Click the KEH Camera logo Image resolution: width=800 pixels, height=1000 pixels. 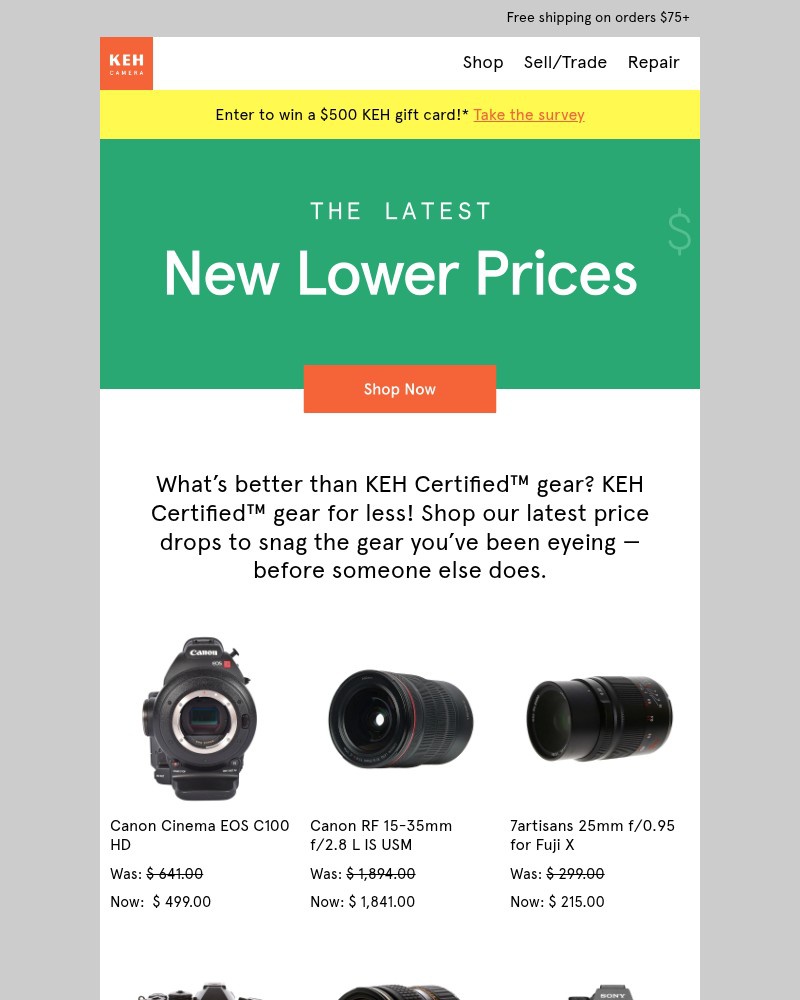point(126,63)
